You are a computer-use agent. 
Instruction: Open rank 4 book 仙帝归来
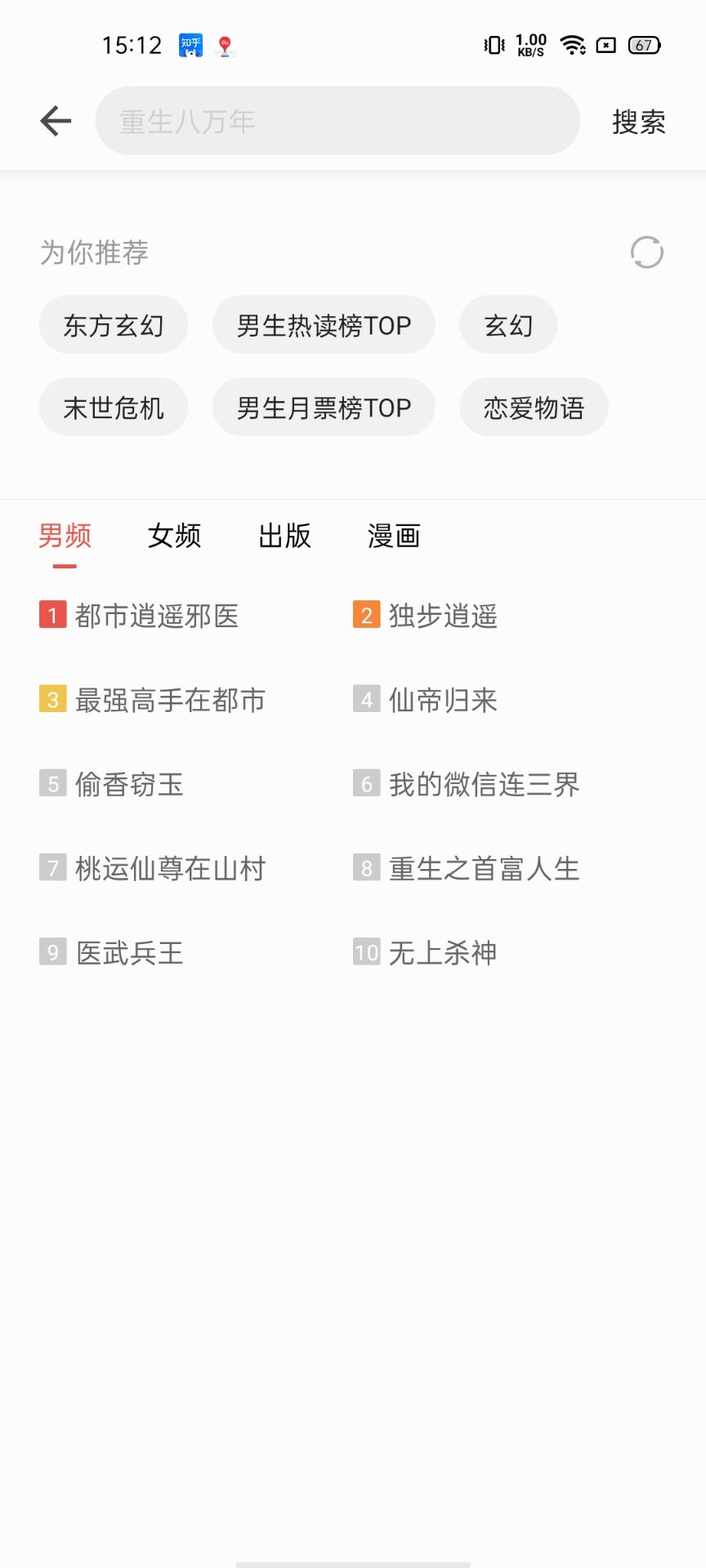pyautogui.click(x=426, y=700)
